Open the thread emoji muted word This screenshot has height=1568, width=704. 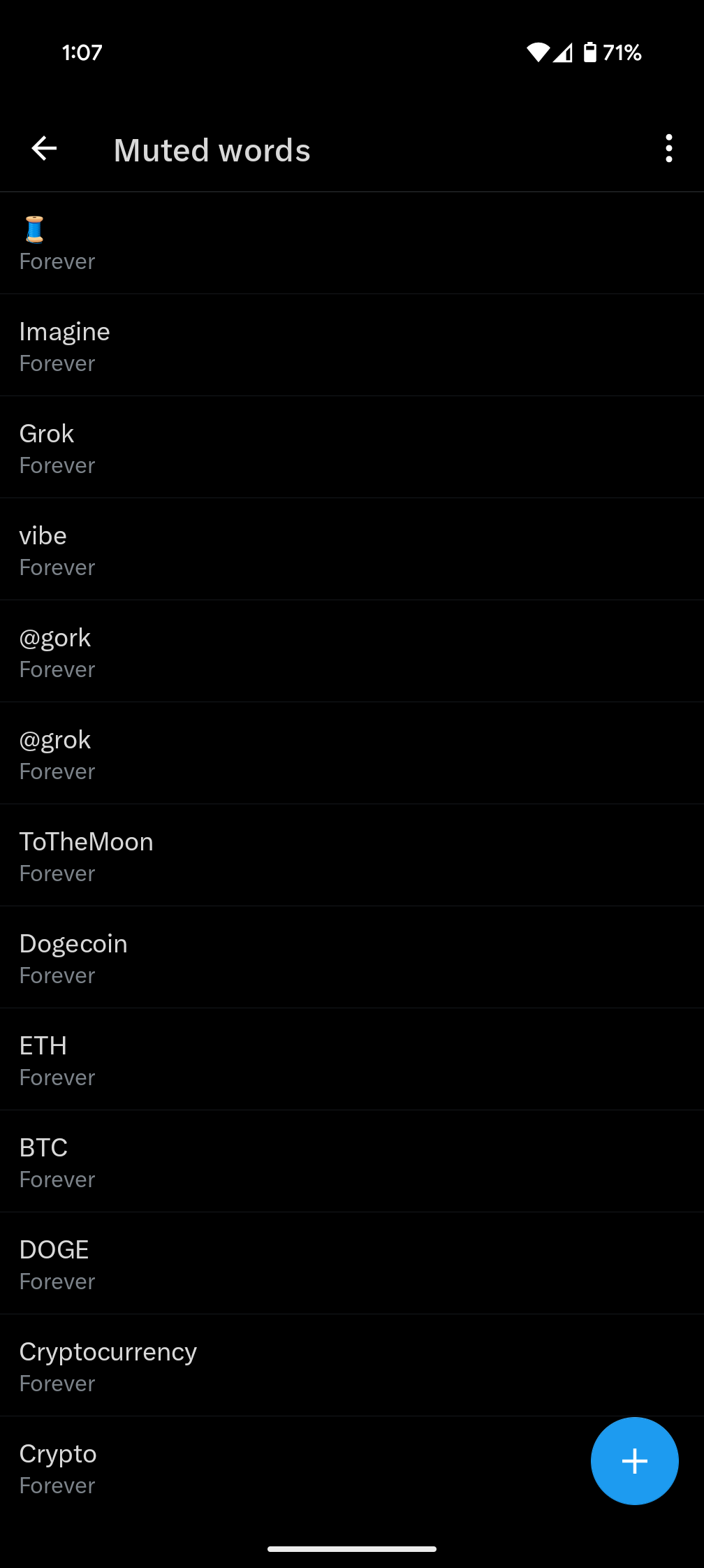[x=352, y=243]
